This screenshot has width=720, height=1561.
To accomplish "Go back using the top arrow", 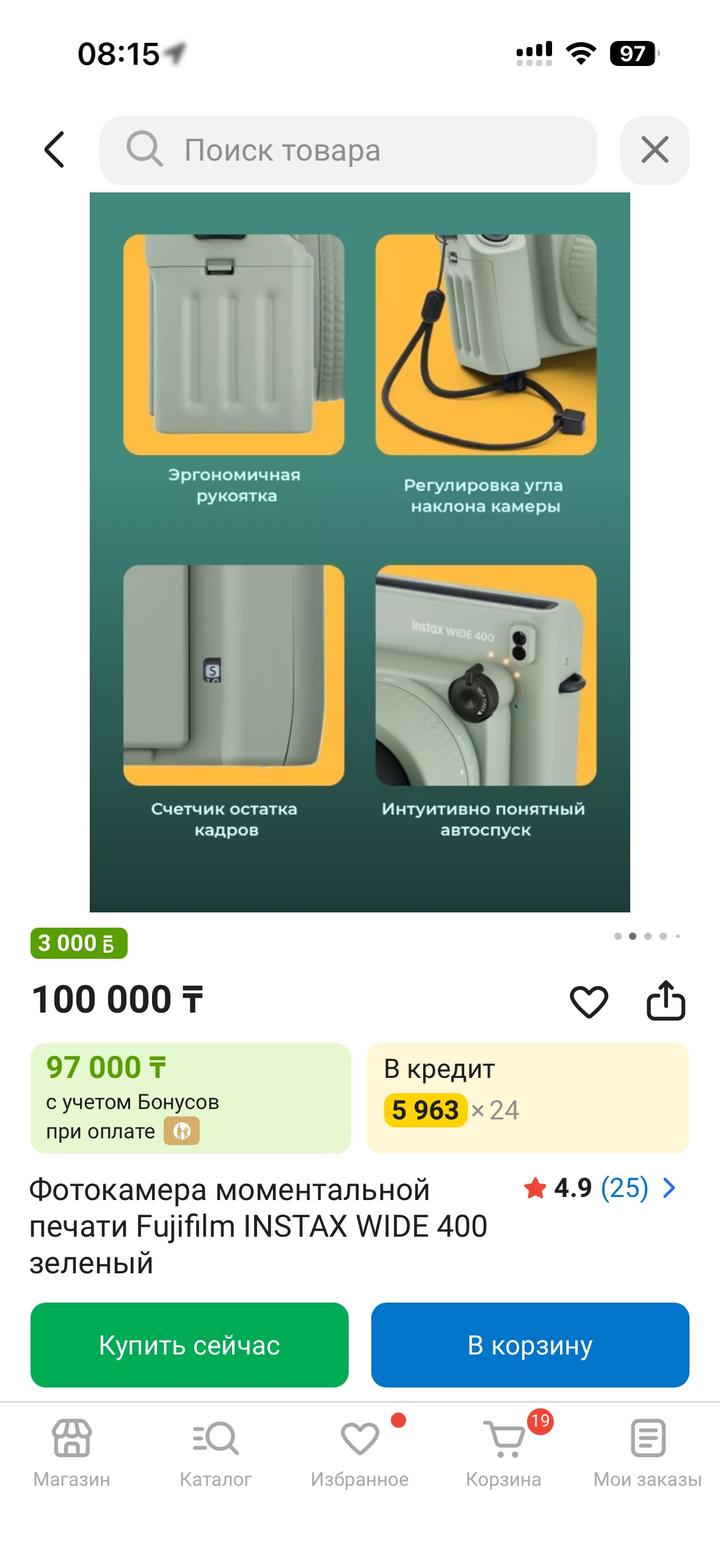I will [55, 150].
